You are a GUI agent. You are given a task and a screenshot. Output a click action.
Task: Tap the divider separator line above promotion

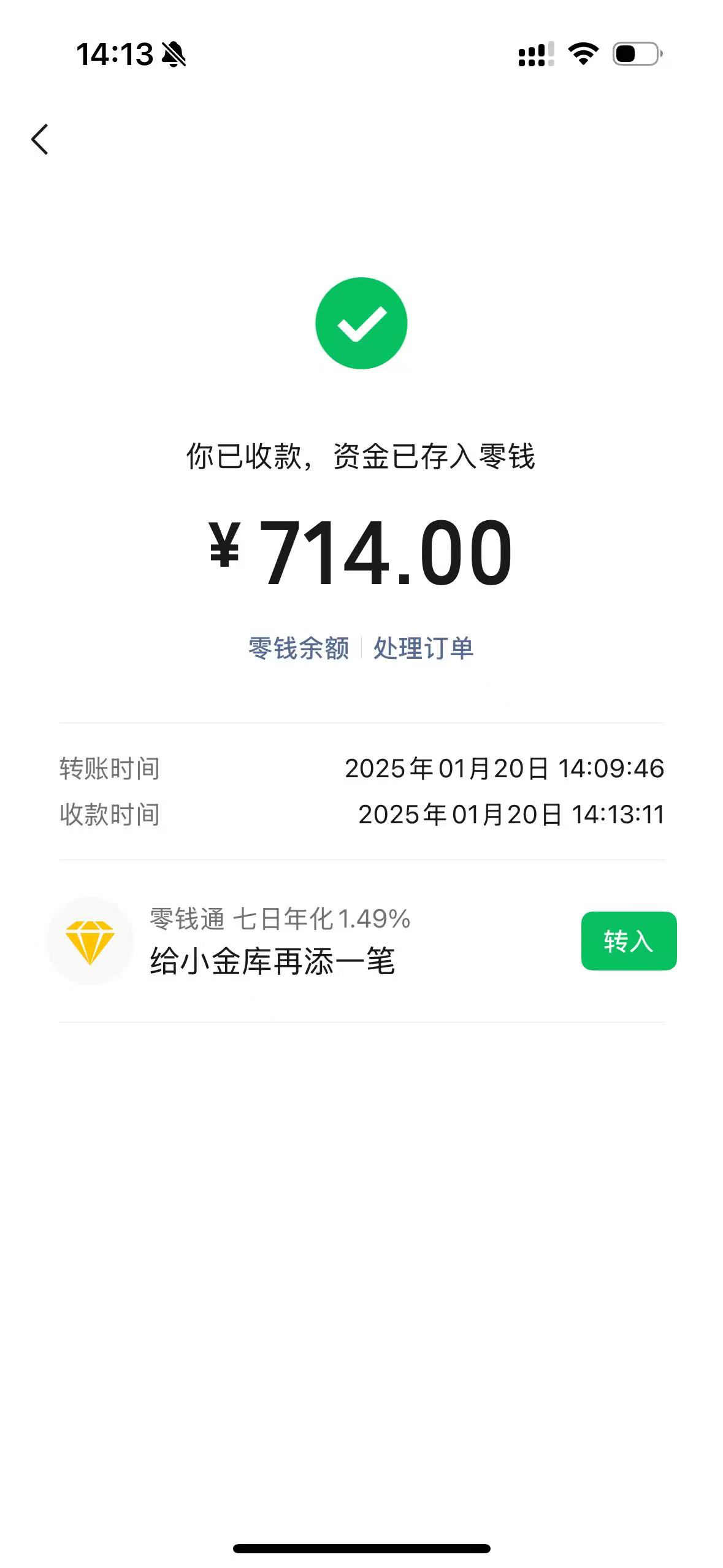361,862
